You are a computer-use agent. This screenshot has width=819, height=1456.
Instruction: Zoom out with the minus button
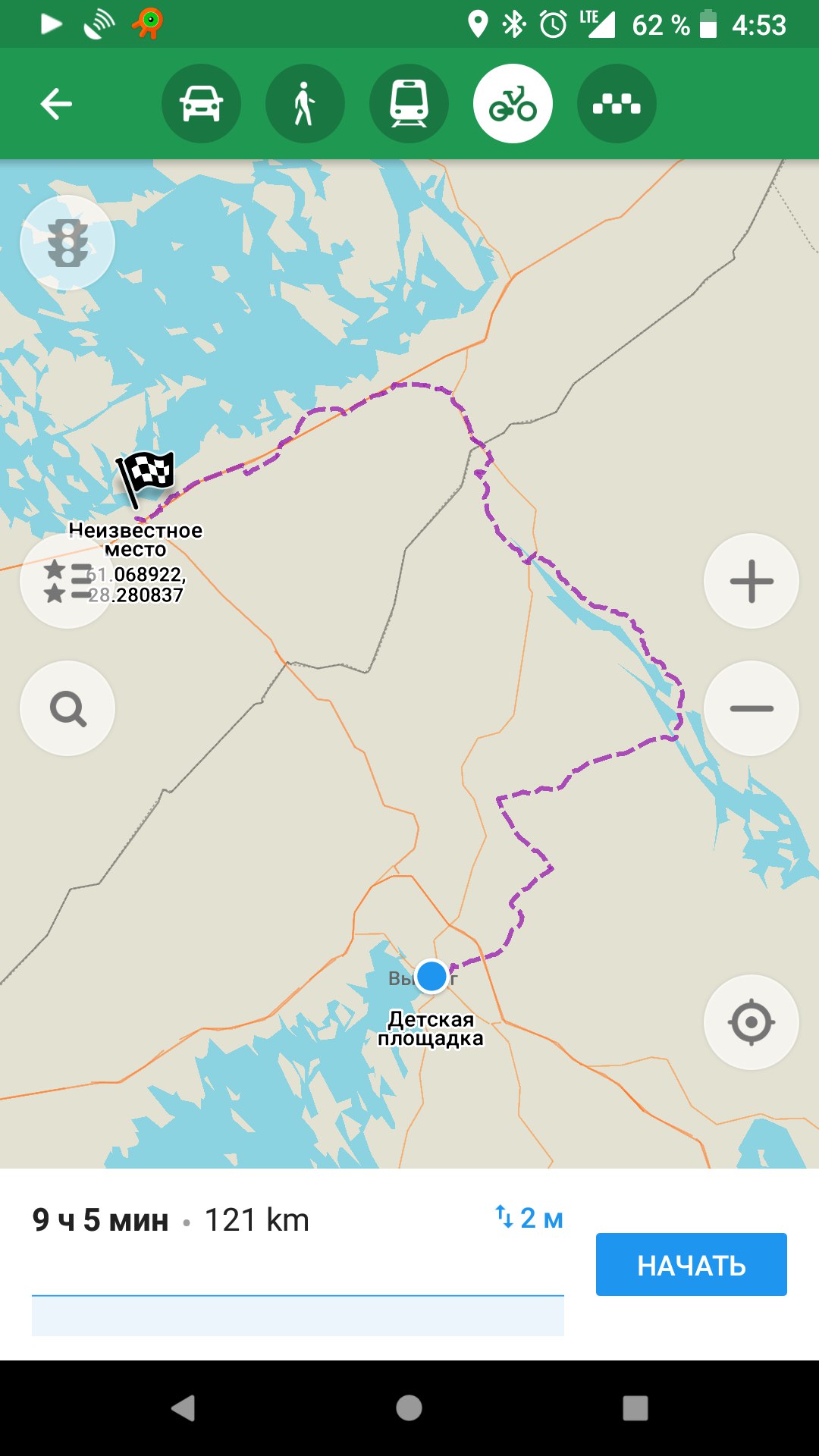[752, 708]
